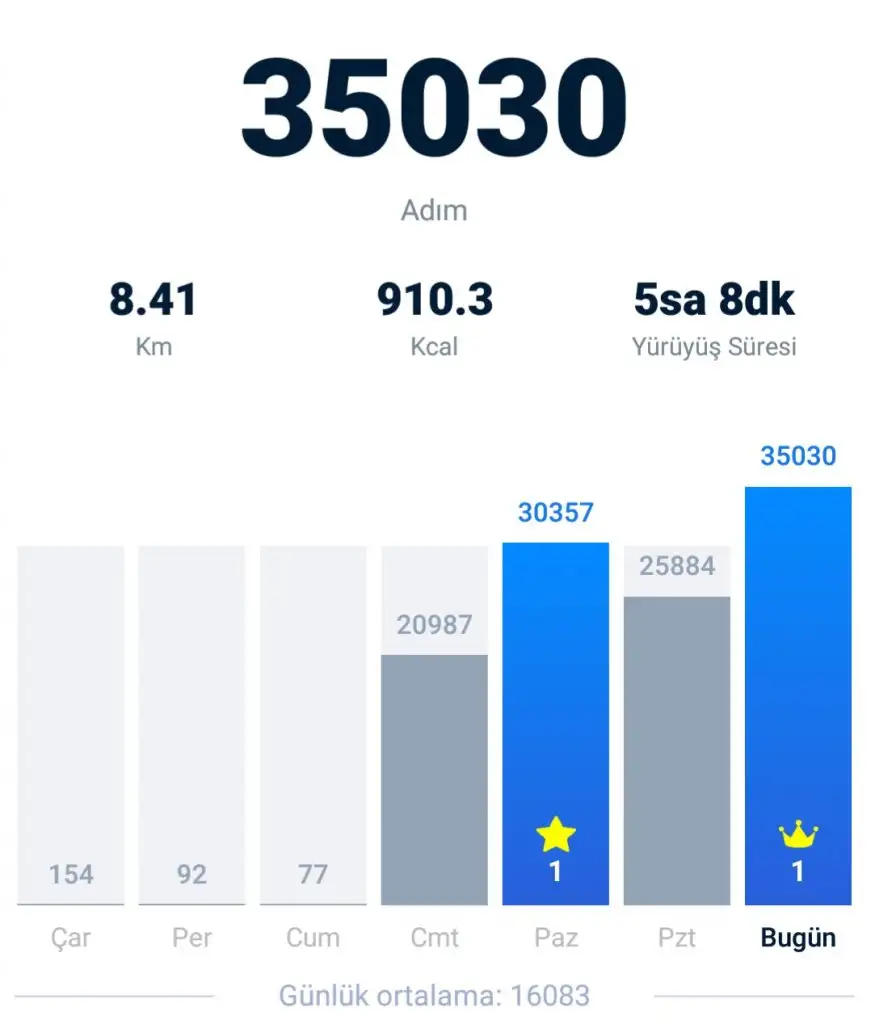Select the Çar bar showing 154 steps
This screenshot has height=1024, width=871.
tap(71, 725)
